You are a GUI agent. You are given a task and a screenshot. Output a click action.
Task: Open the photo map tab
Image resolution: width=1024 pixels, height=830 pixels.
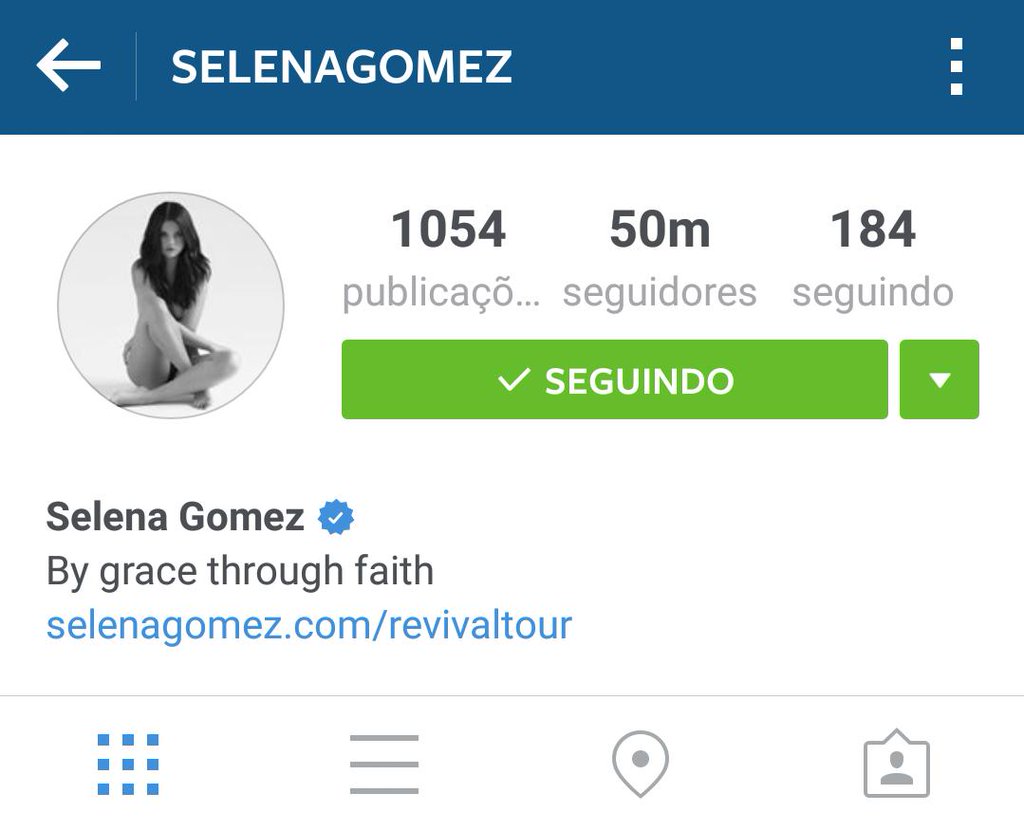click(640, 765)
